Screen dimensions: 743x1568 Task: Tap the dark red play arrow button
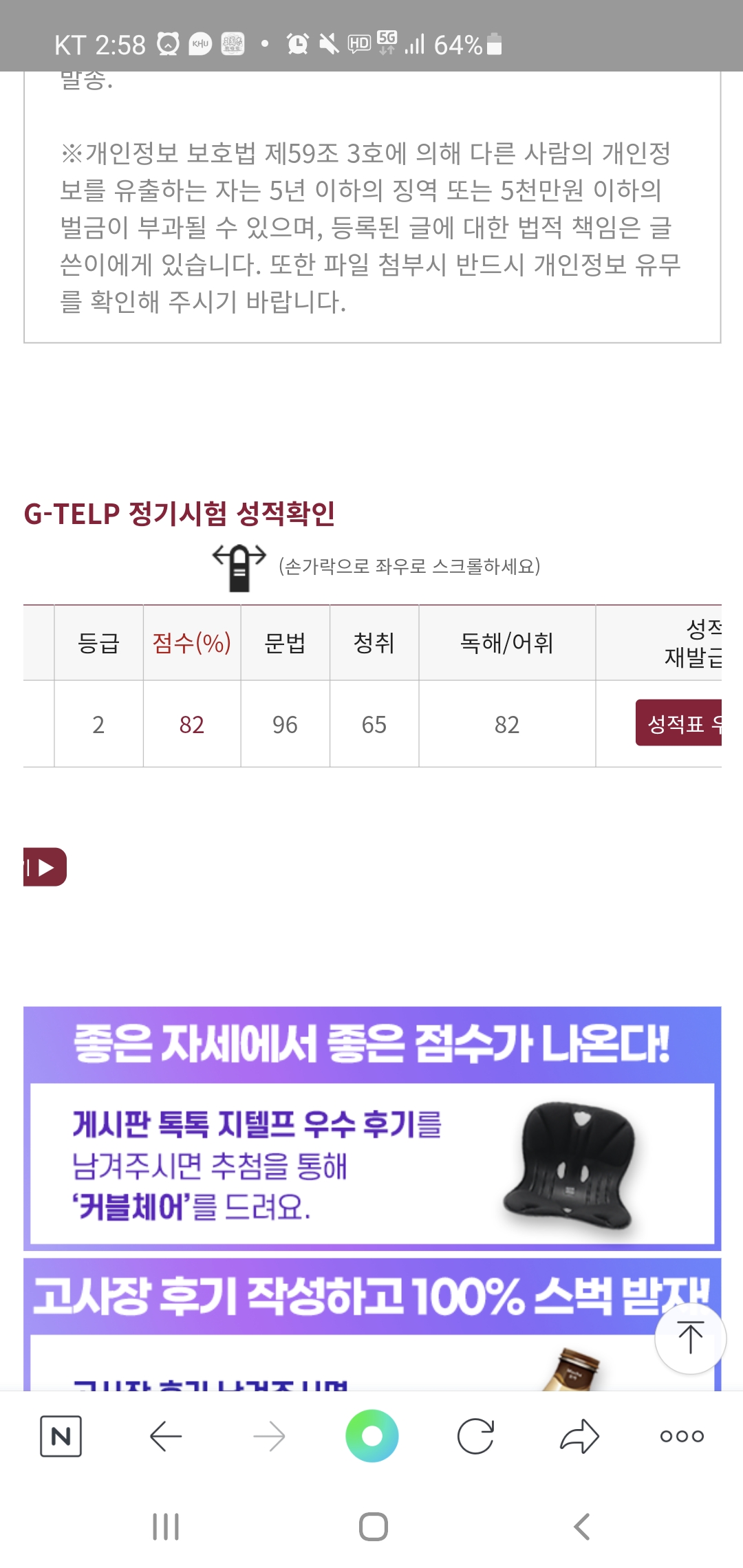45,867
